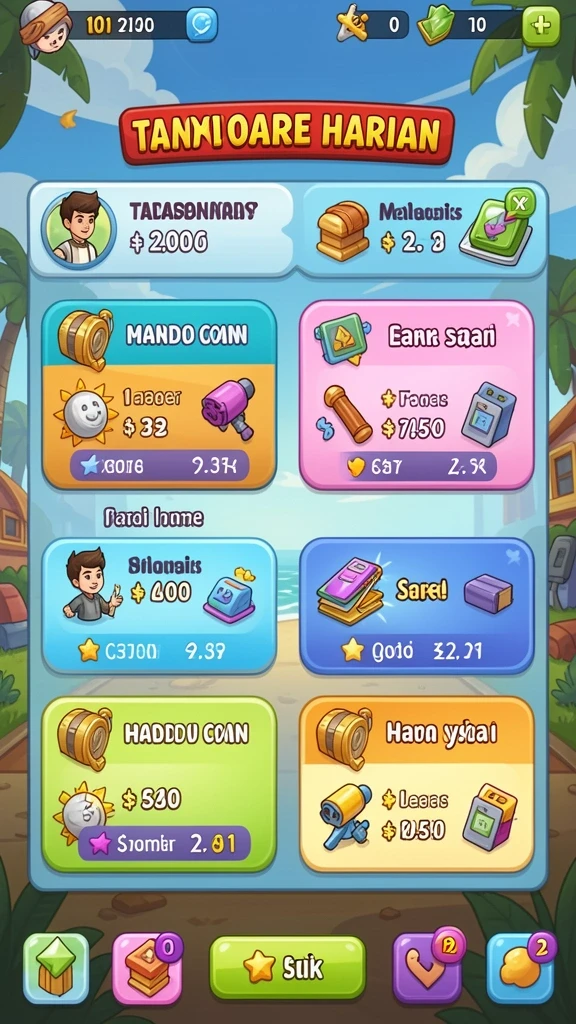The width and height of the screenshot is (576, 1024).
Task: Open the green gem crate icon
Action: pyautogui.click(x=56, y=968)
